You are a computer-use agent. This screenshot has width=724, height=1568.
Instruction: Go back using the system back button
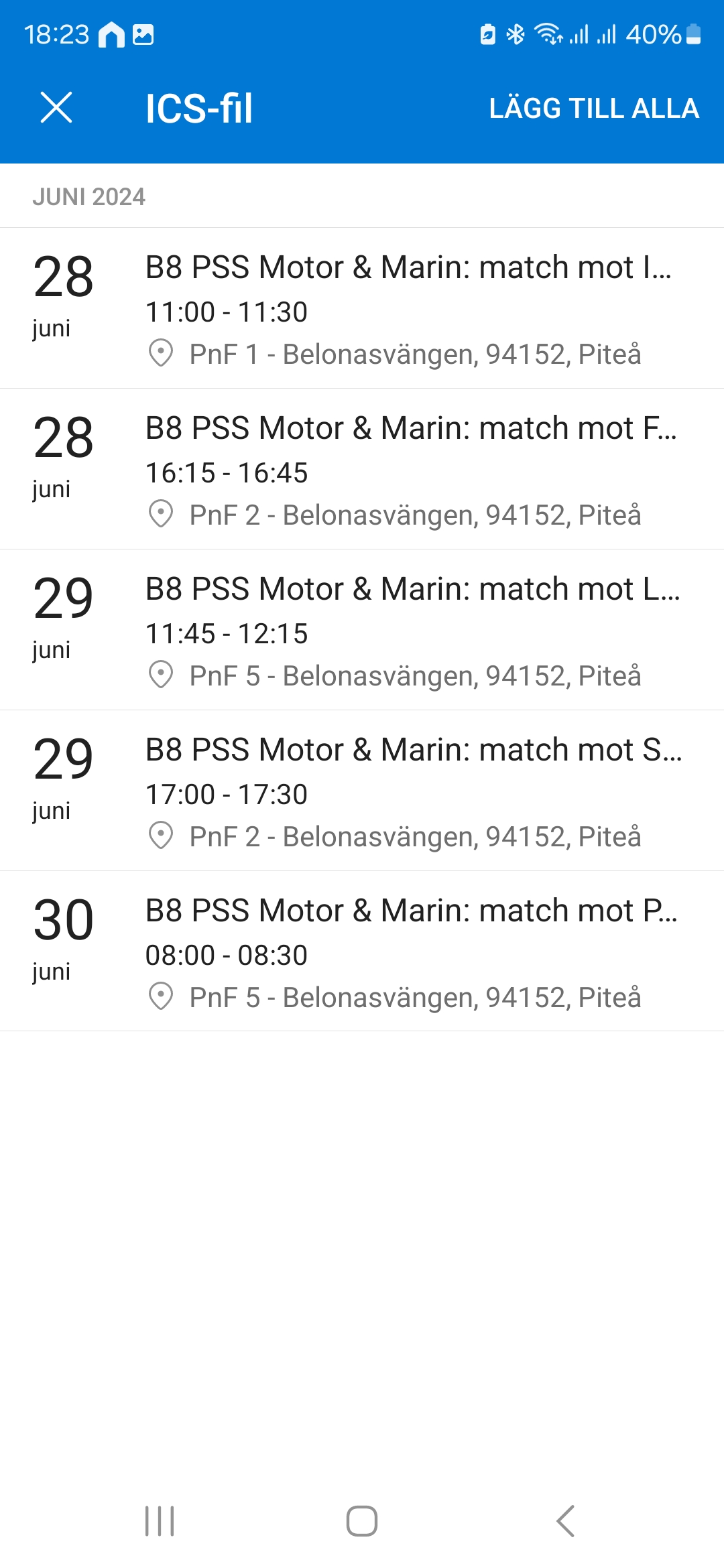tap(565, 1520)
